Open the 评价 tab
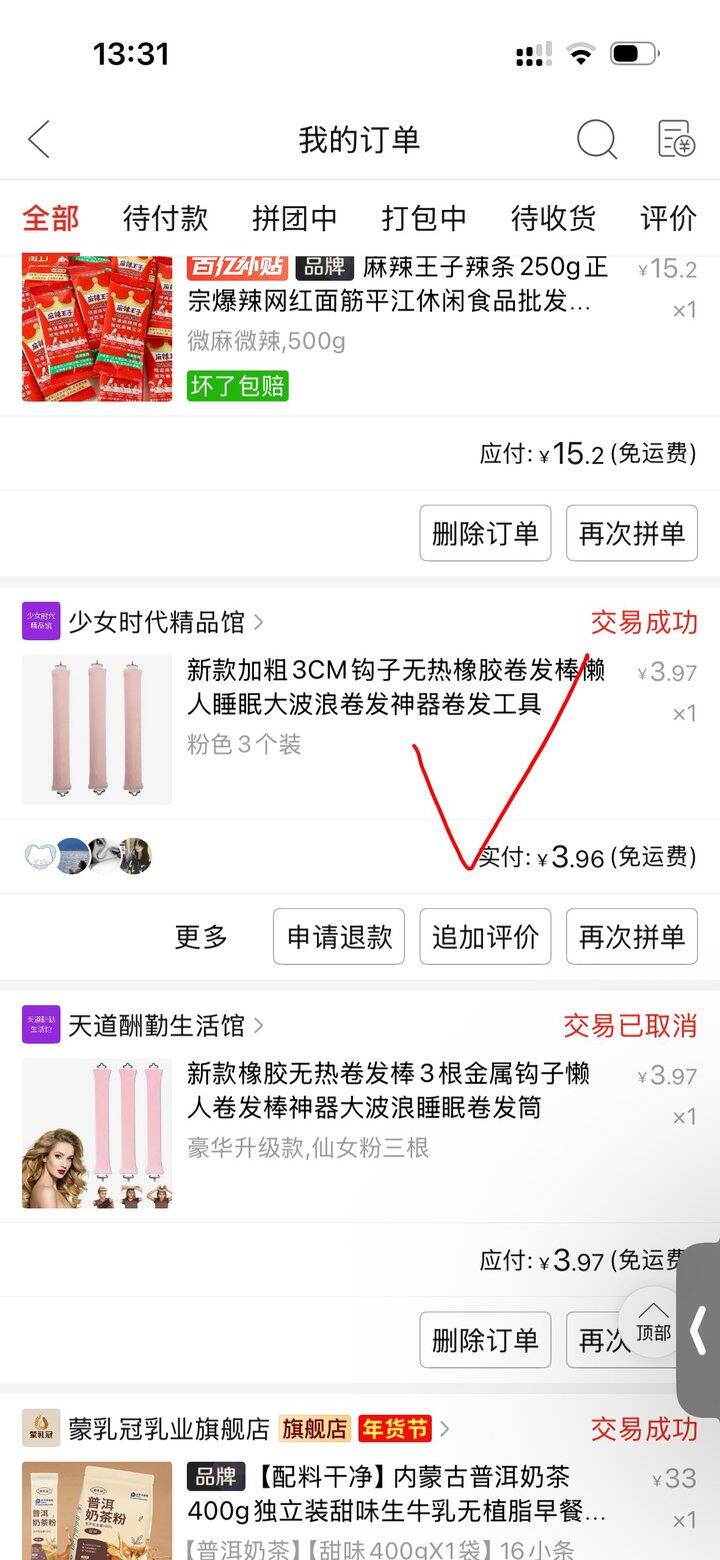The width and height of the screenshot is (720, 1560). 668,217
